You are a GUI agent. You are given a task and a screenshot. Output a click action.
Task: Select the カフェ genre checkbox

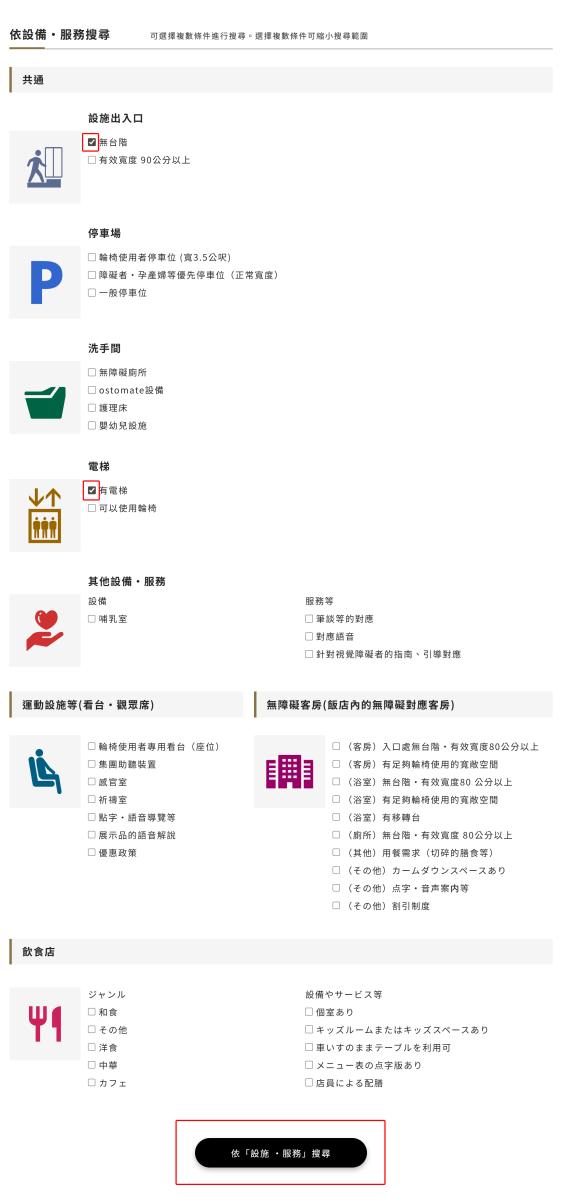[92, 1083]
